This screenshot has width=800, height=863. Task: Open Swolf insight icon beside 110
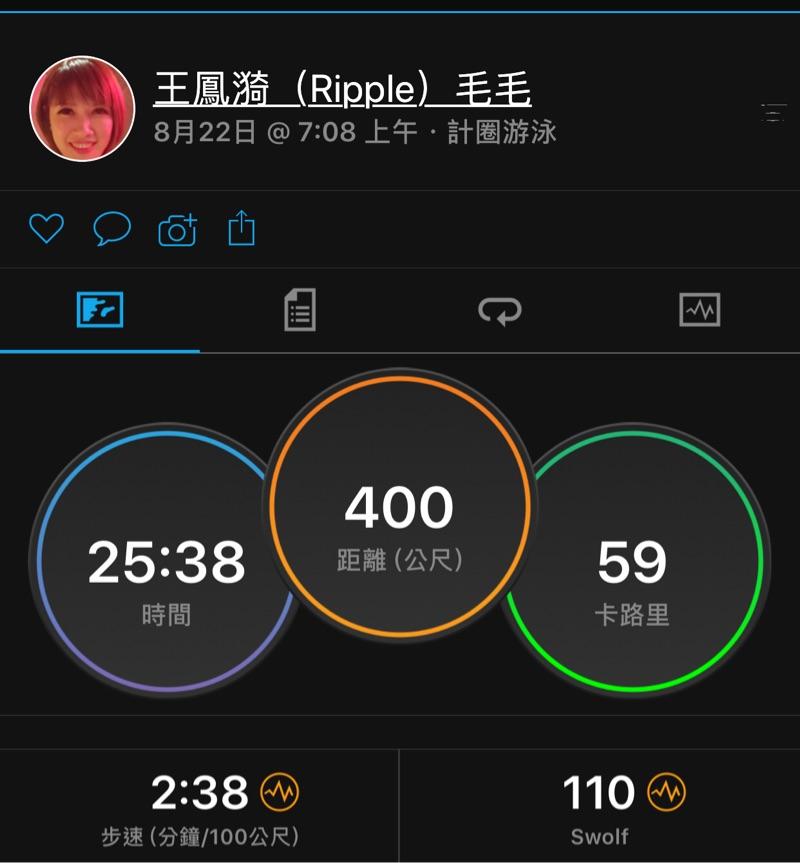(666, 793)
